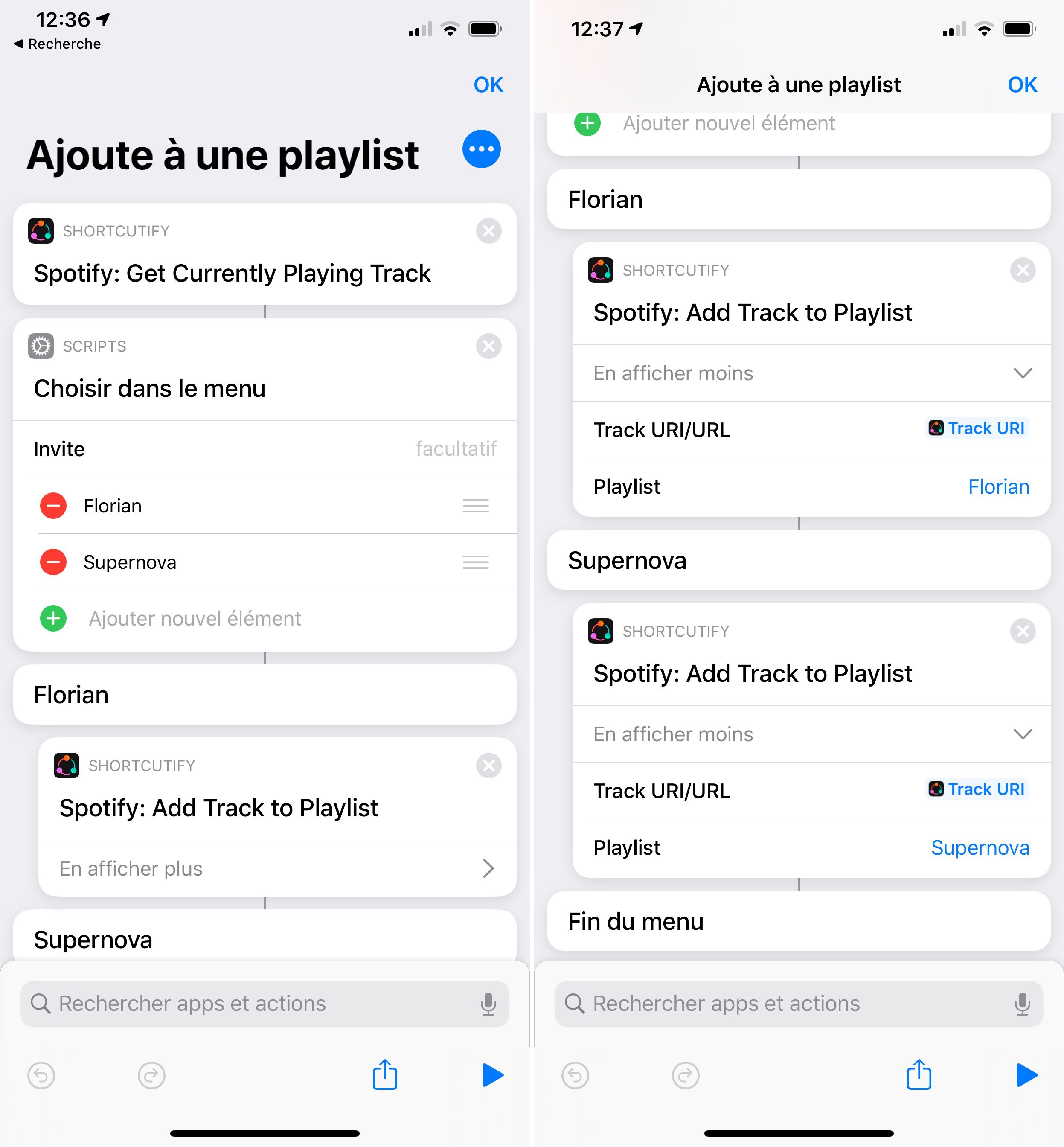Viewport: 1064px width, 1147px height.
Task: Tap the redo arrow icon
Action: [x=151, y=1075]
